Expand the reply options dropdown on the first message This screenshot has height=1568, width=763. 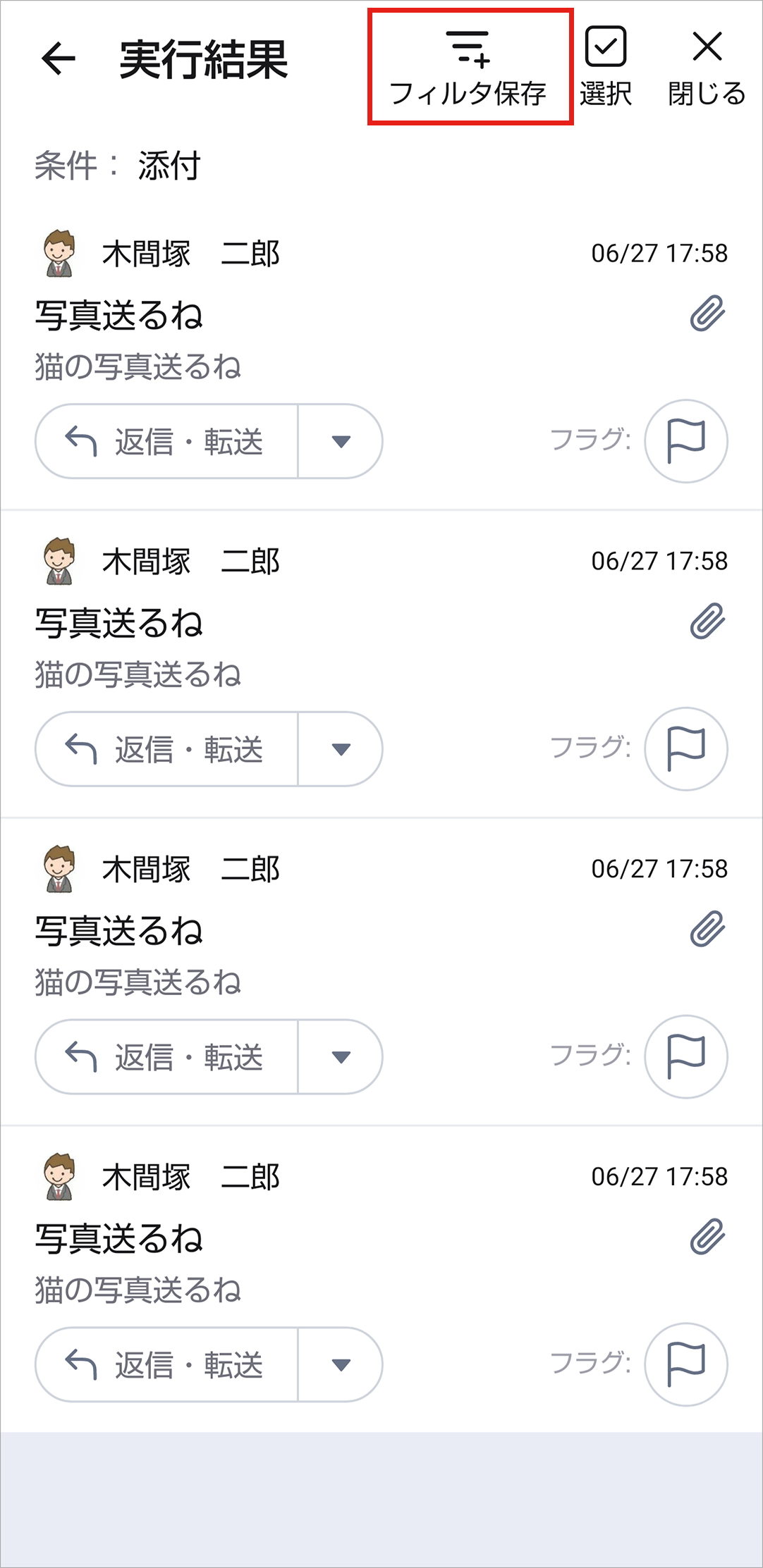click(341, 442)
